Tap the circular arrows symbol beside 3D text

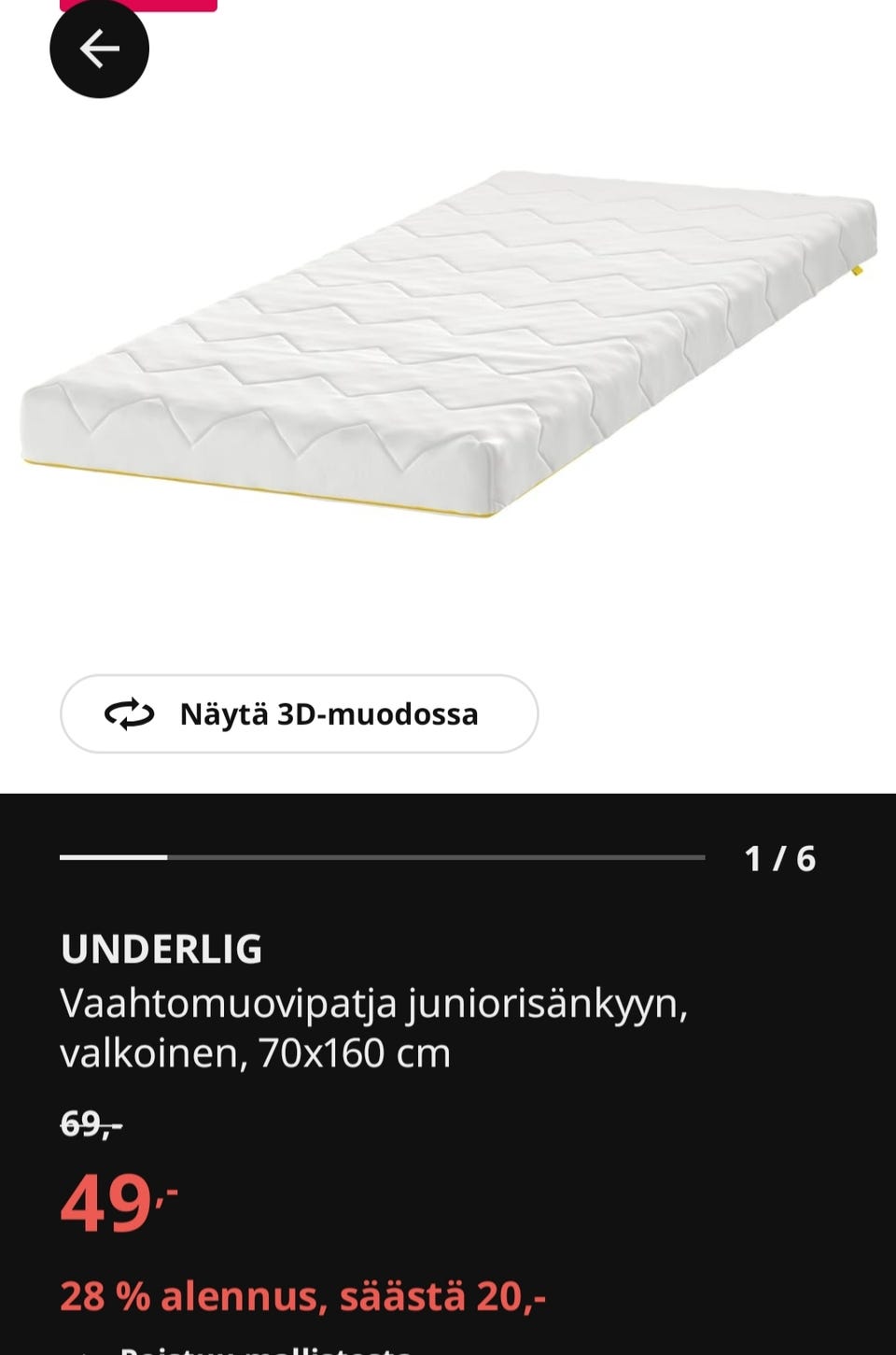pos(131,714)
